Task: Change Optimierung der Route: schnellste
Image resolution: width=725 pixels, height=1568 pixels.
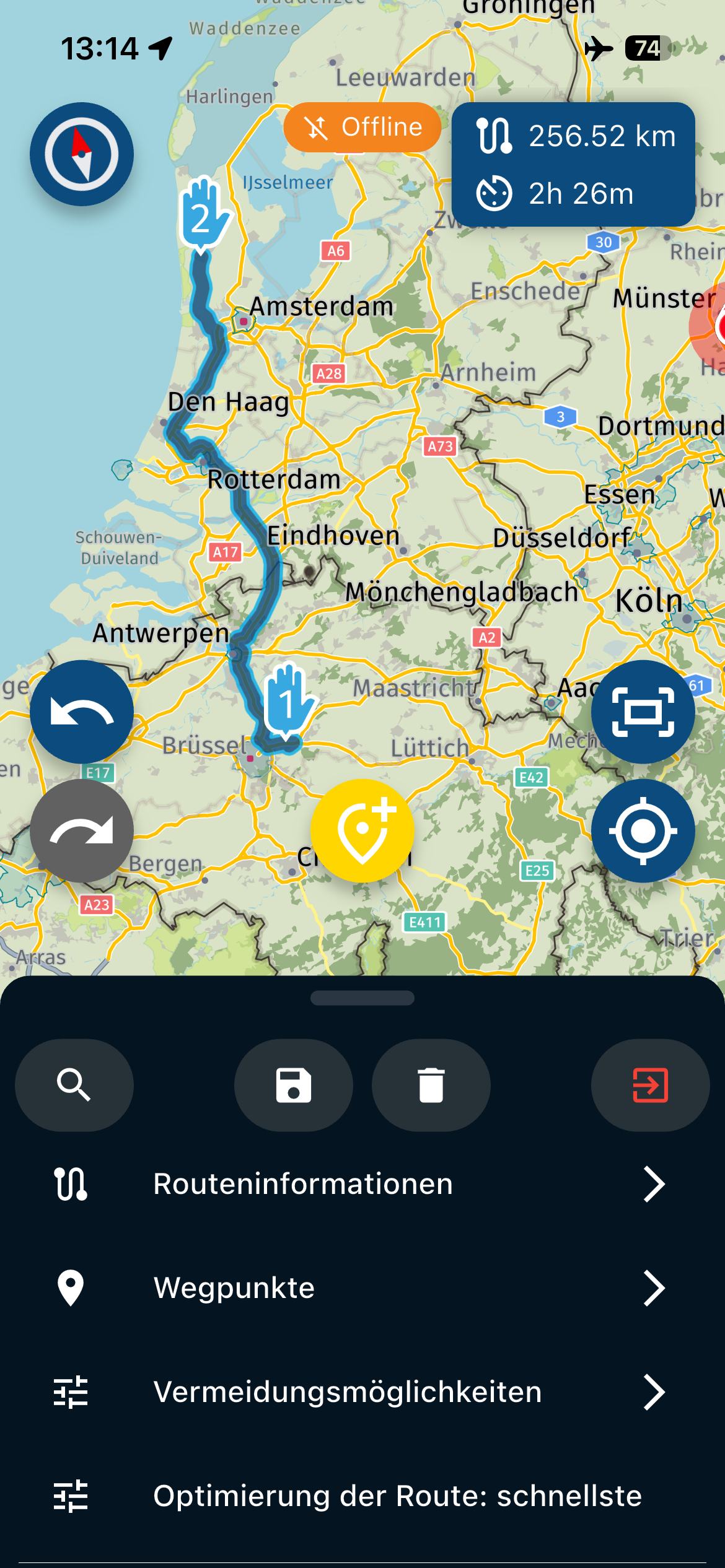Action: pyautogui.click(x=362, y=1496)
